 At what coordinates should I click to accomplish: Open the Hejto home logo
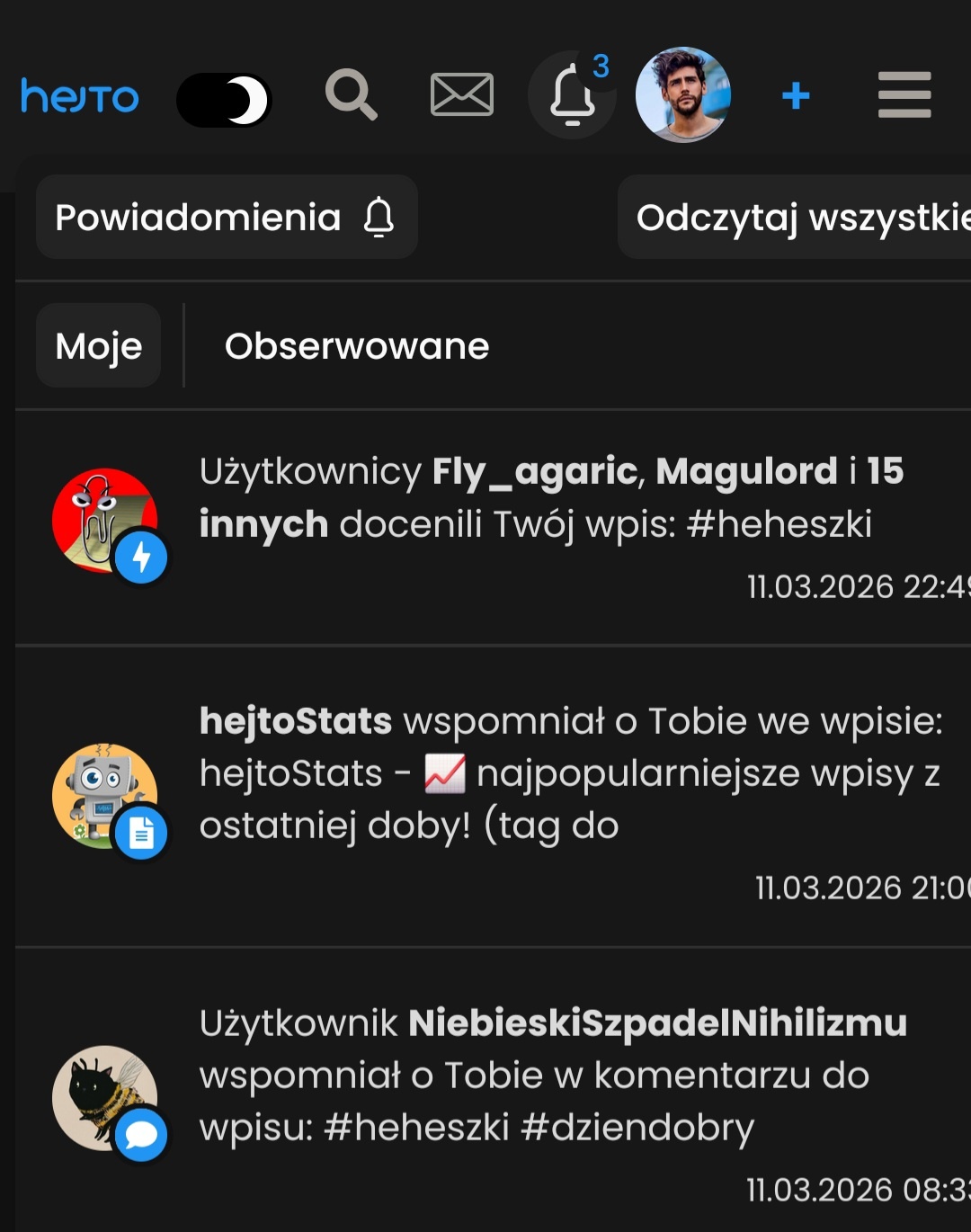[80, 96]
